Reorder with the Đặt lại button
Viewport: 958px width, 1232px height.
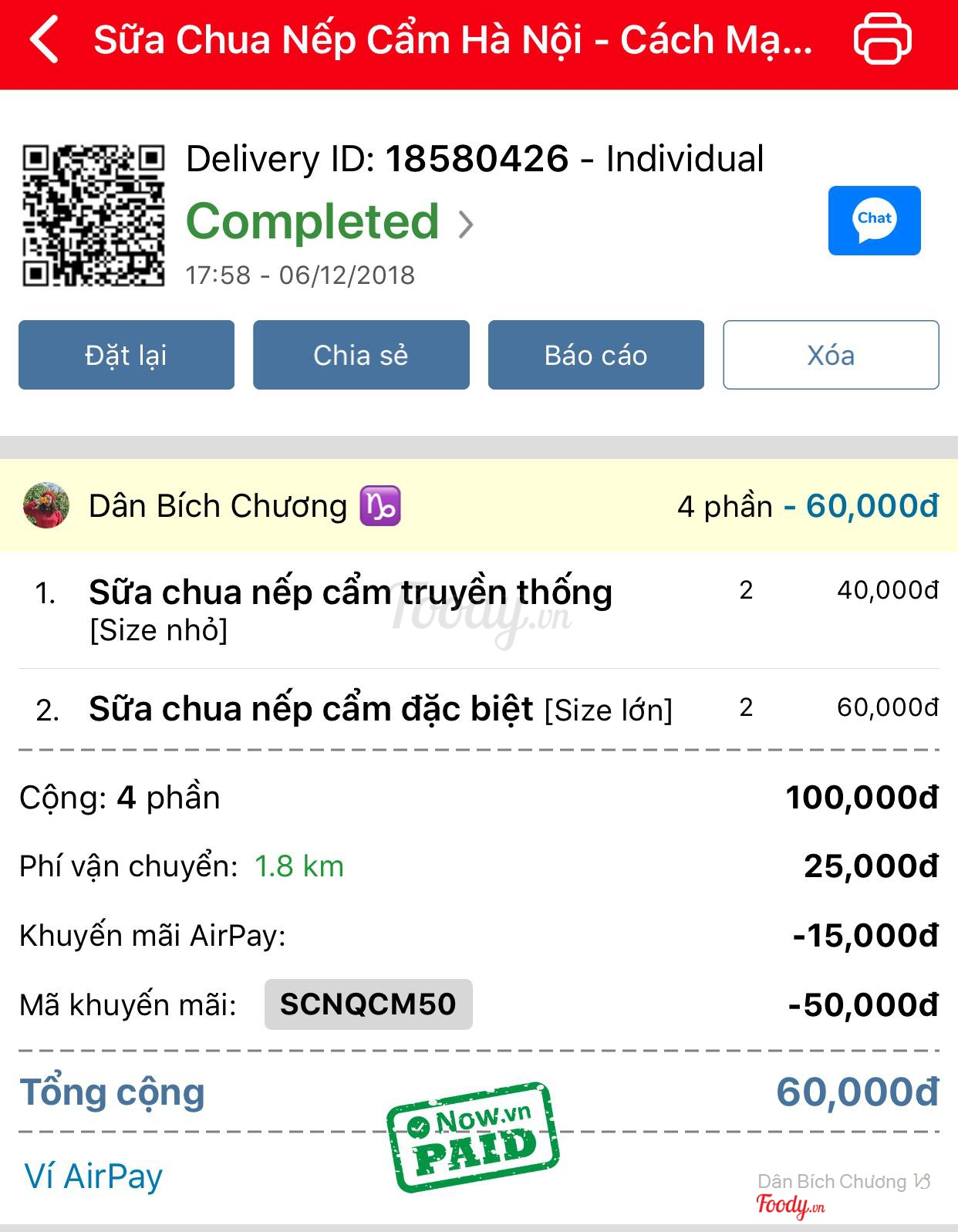[x=126, y=355]
